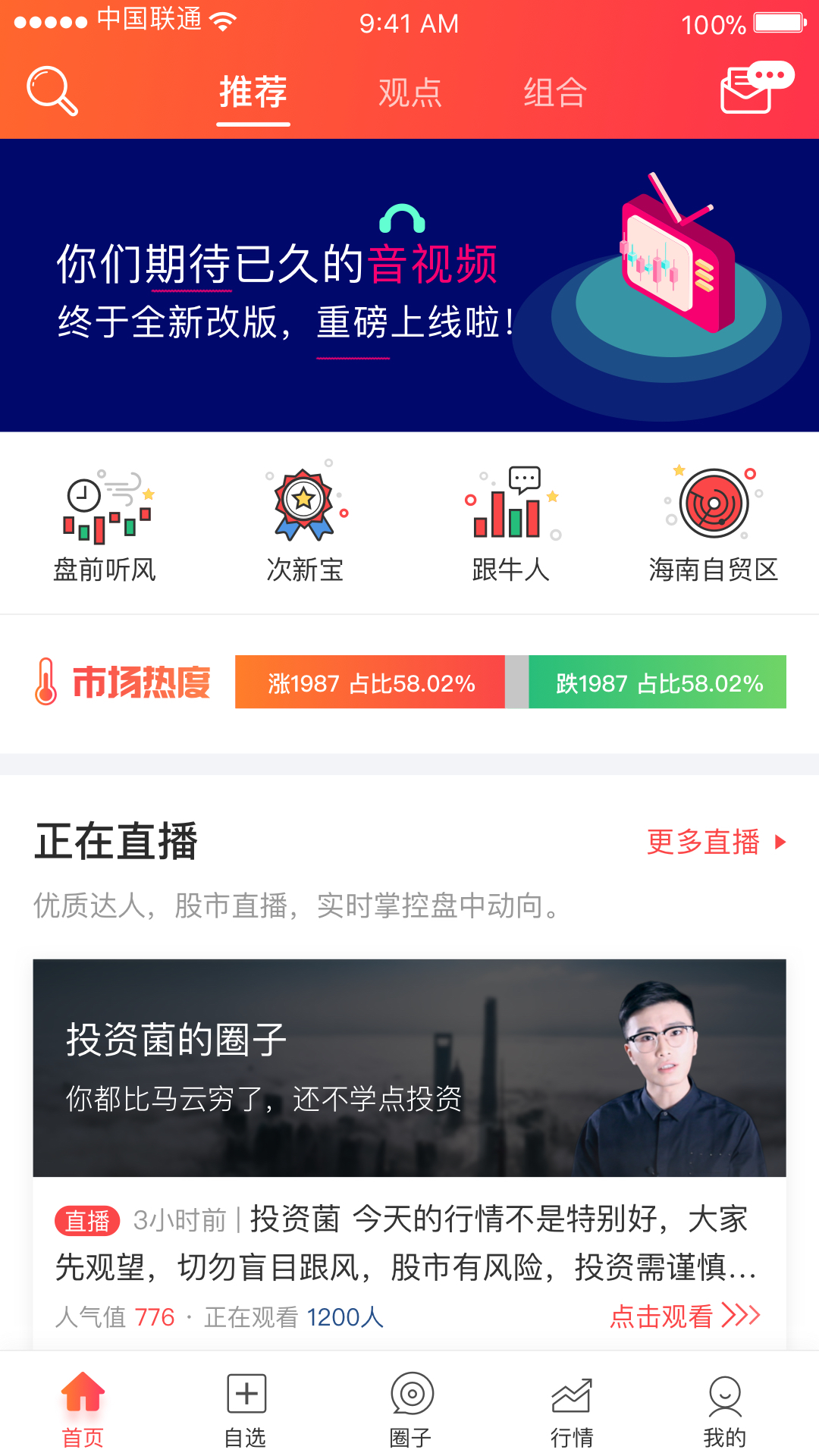
Task: Open the search magnifier icon
Action: (52, 92)
